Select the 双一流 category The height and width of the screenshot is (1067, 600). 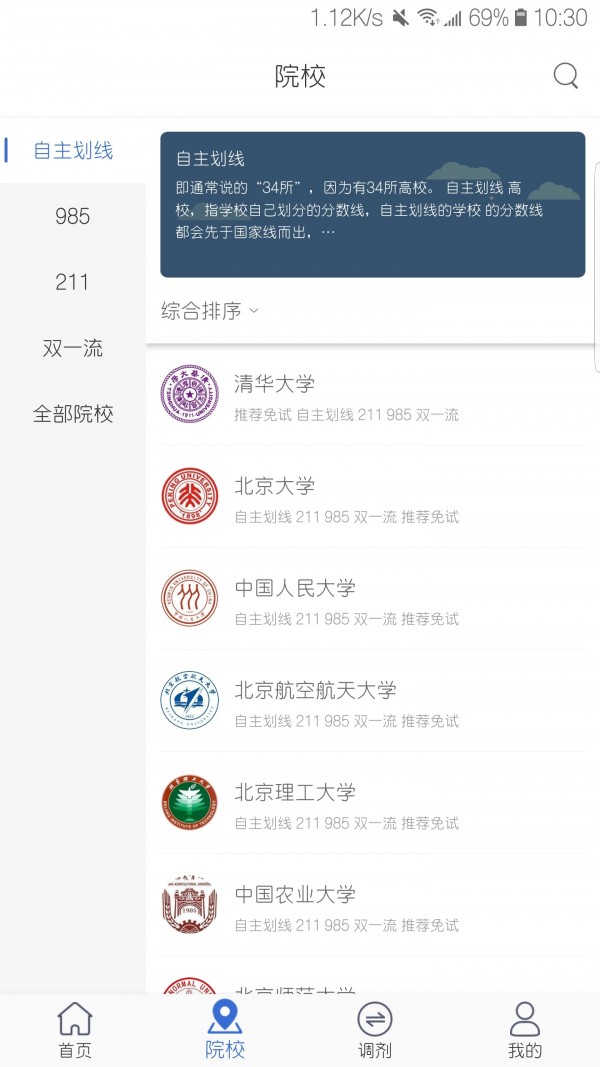(x=73, y=348)
